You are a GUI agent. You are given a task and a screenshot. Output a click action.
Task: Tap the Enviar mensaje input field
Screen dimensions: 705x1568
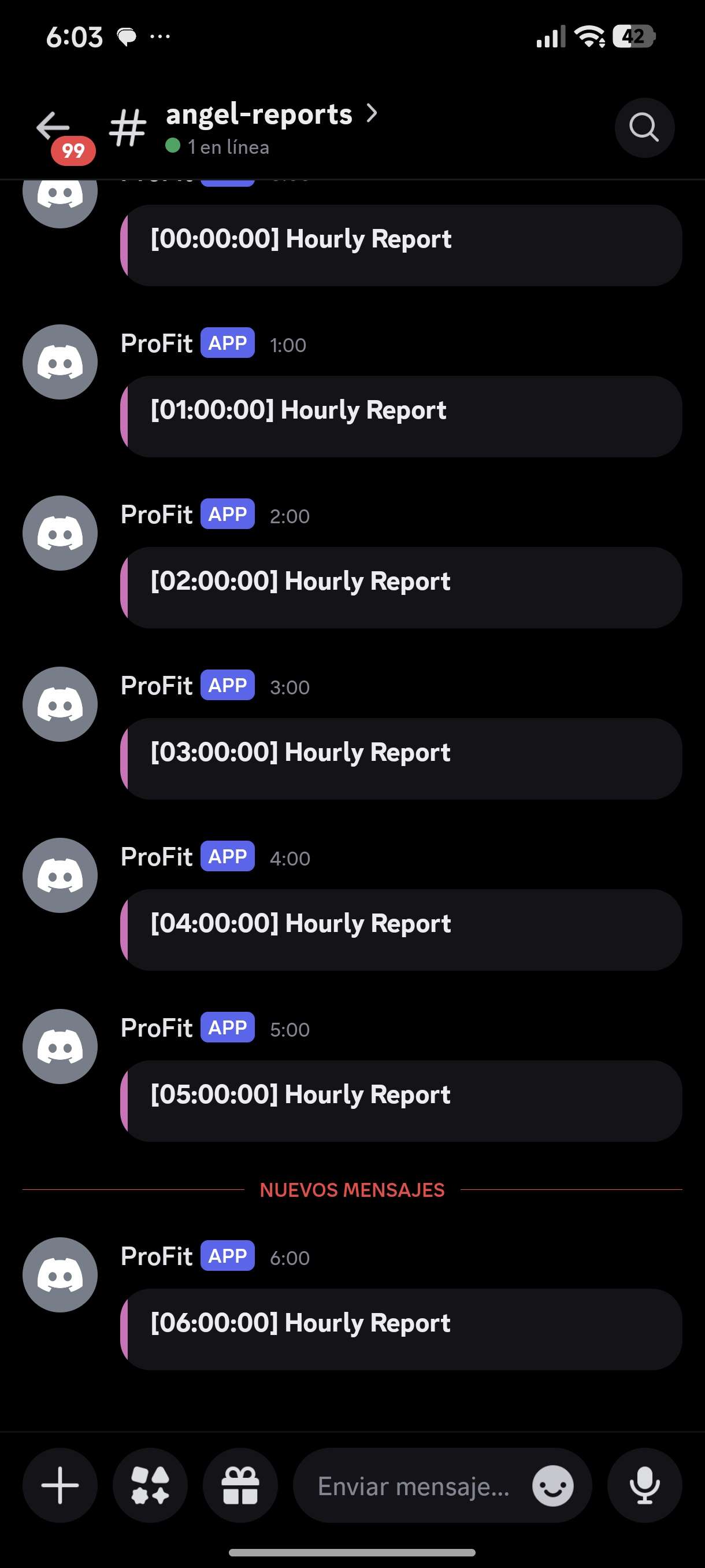414,1486
